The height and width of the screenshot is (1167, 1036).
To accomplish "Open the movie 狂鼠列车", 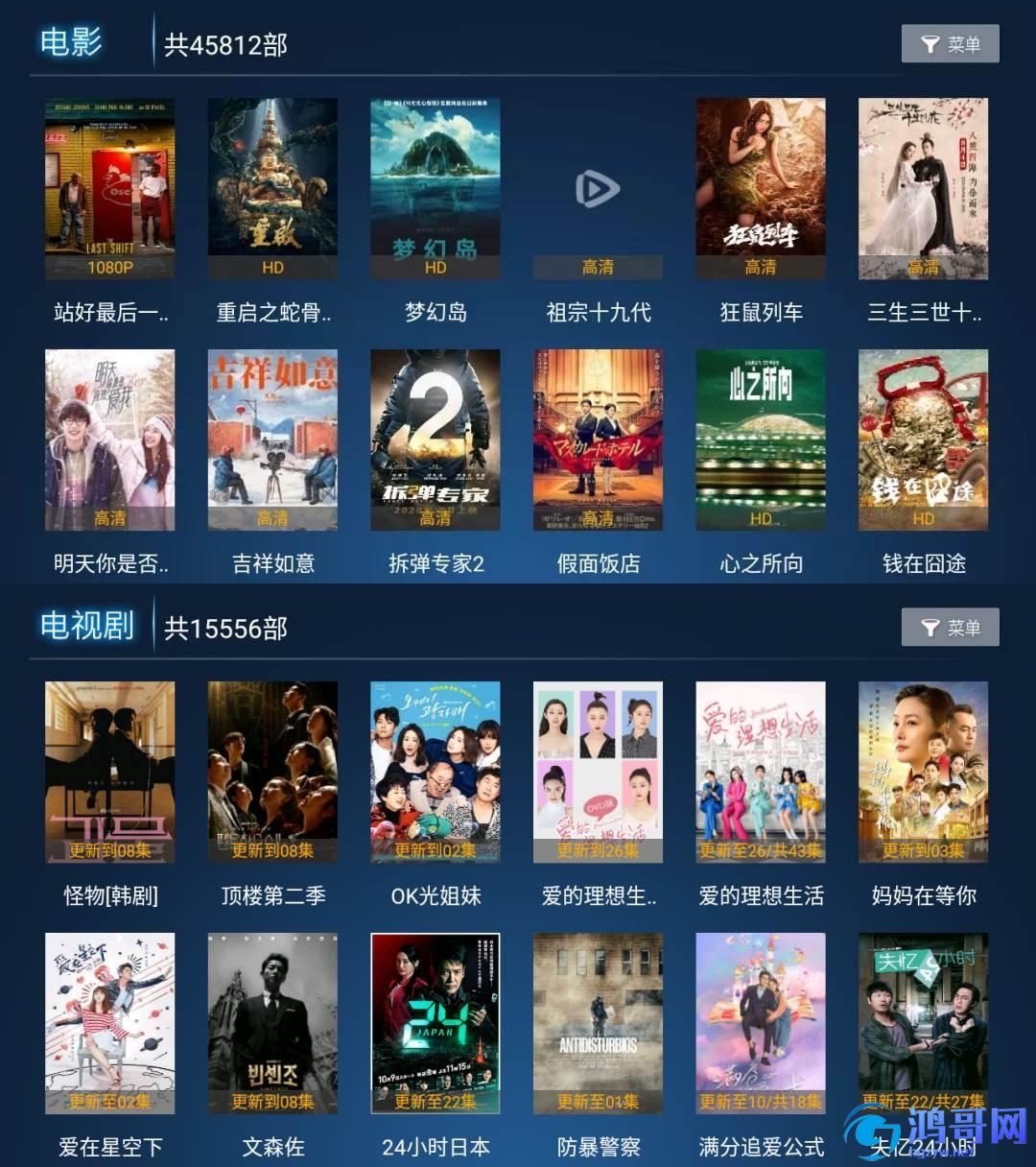I will (x=761, y=188).
